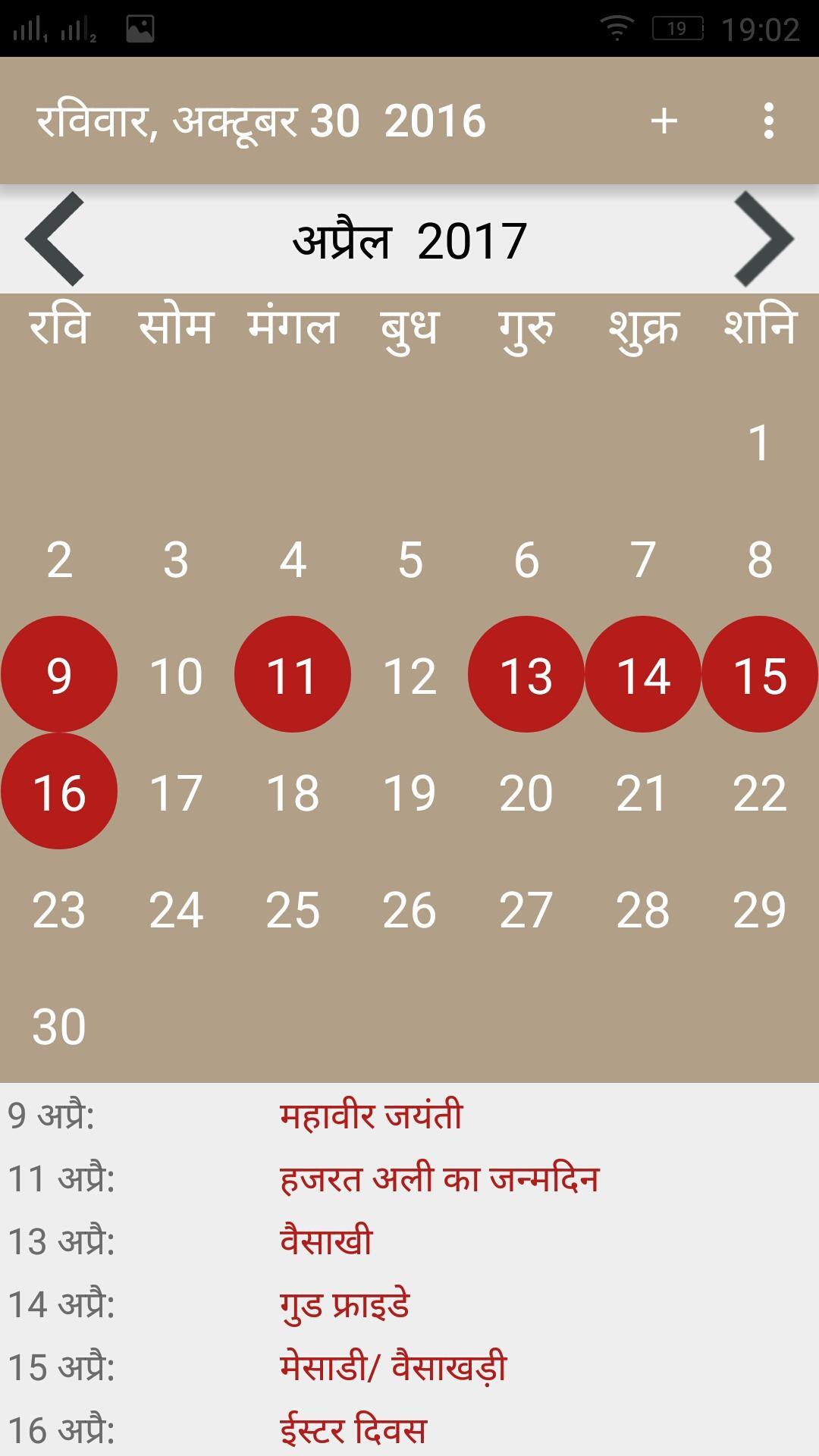The height and width of the screenshot is (1456, 819).
Task: Open the मेसाडी/ वैसाखड़ी holiday entry
Action: (393, 1367)
